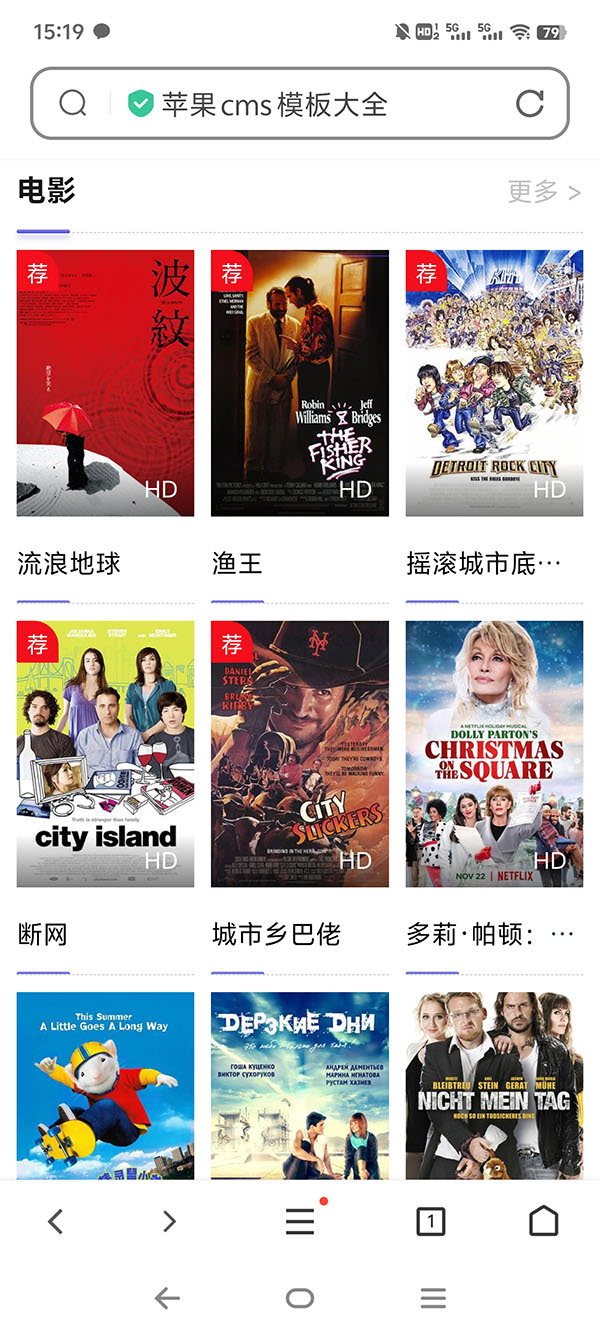Open the 流浪地球 movie poster

tap(106, 383)
